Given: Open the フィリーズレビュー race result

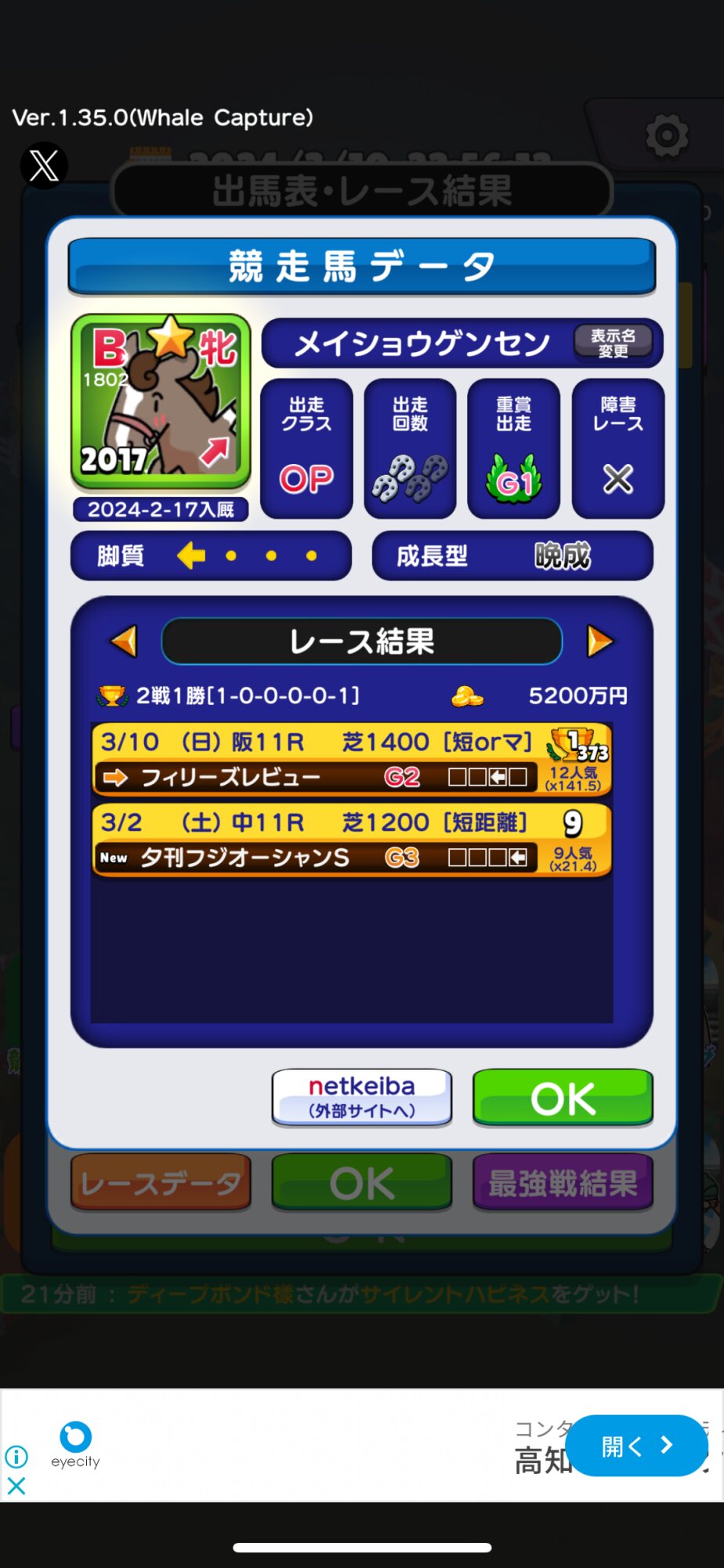Looking at the screenshot, I should tap(352, 760).
